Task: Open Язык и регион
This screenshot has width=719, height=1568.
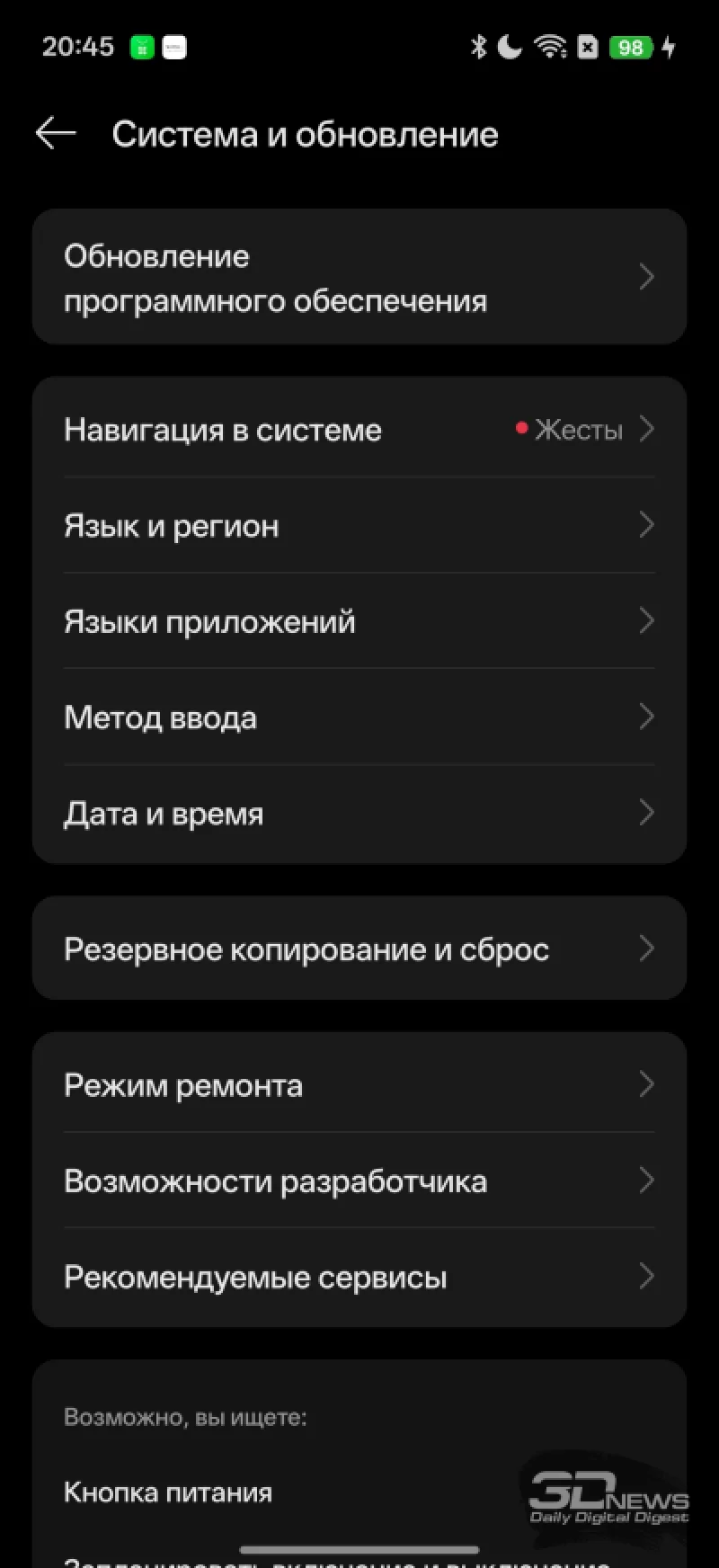Action: pyautogui.click(x=359, y=526)
